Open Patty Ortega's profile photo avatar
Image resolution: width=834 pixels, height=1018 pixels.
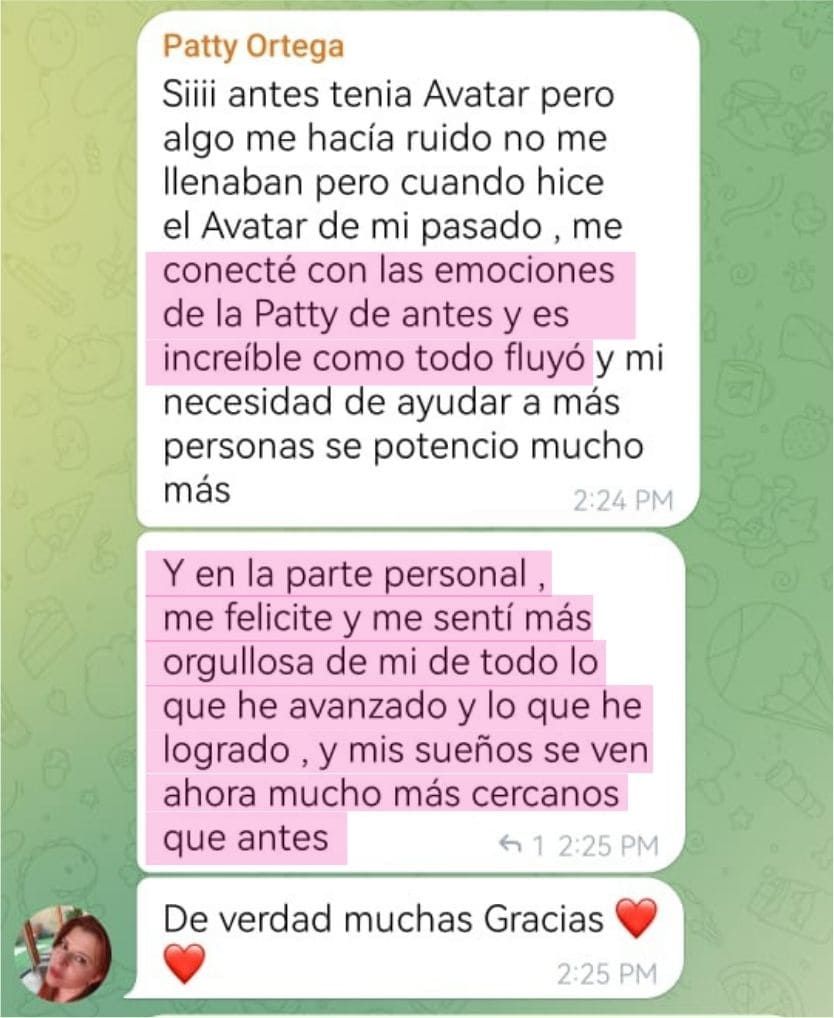coord(63,955)
